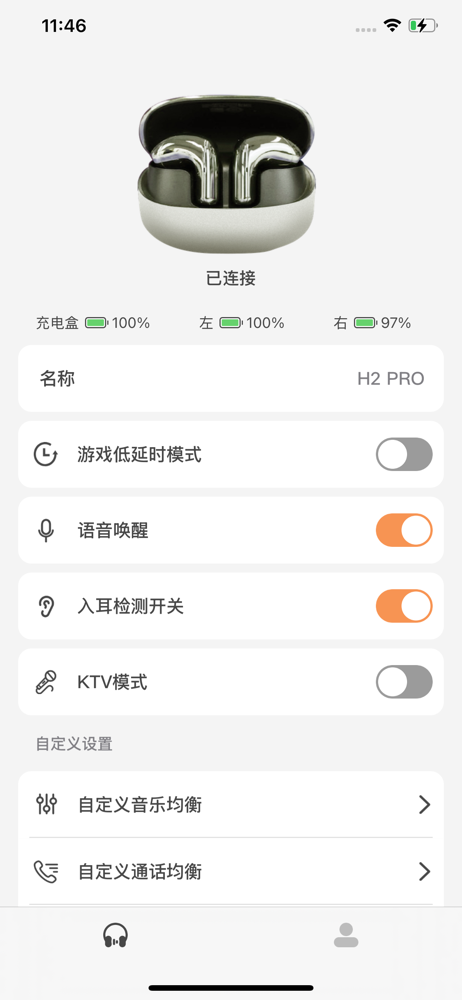Open 自定义音乐均衡 settings

coord(231,804)
